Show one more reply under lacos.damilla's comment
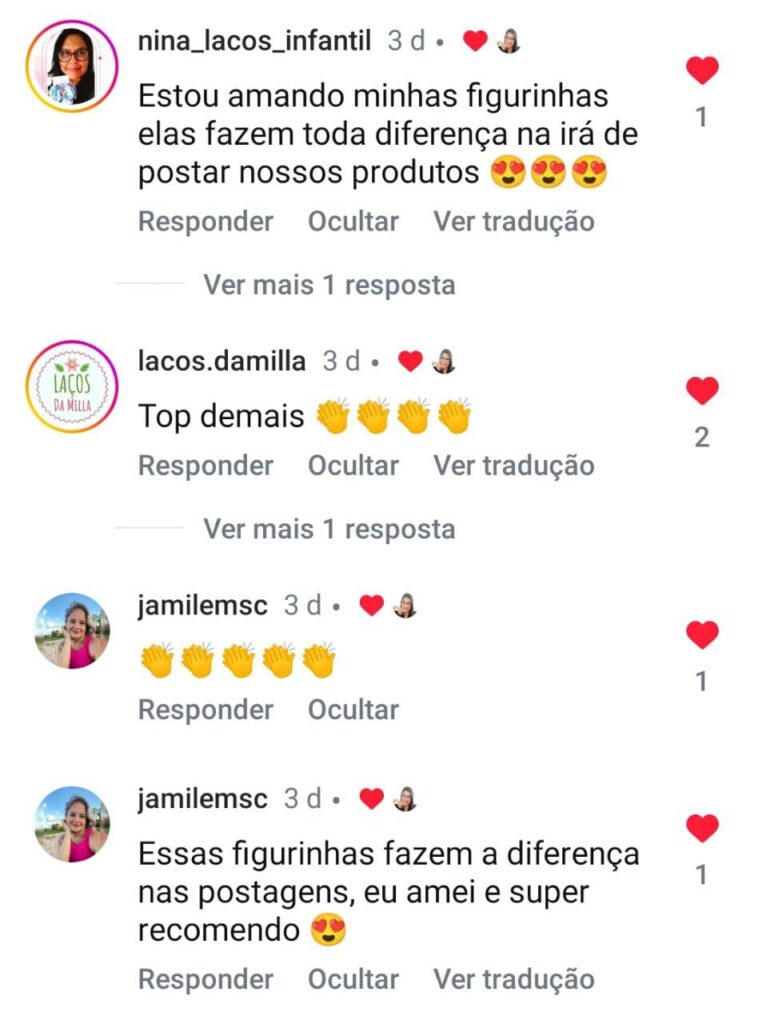The width and height of the screenshot is (762, 1024). (329, 529)
